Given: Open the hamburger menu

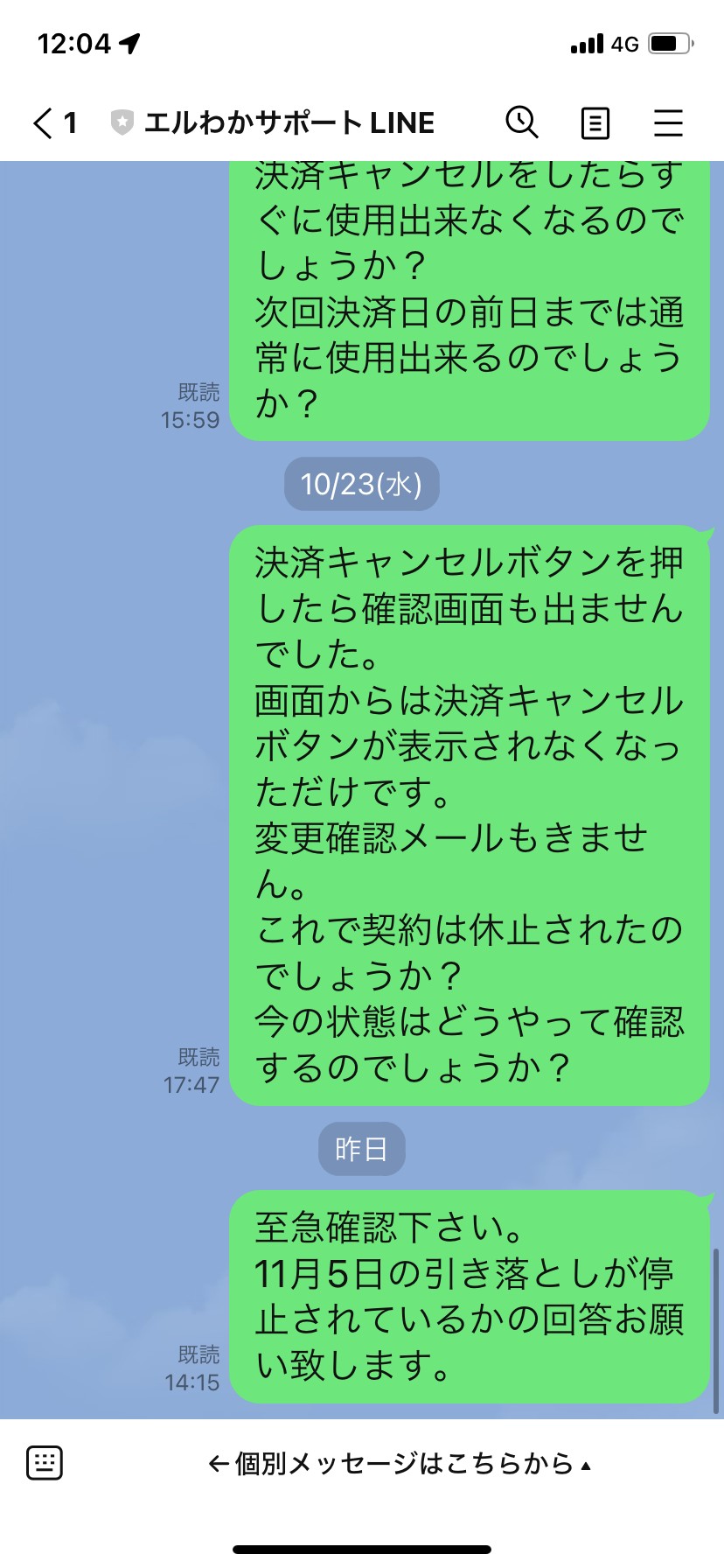Looking at the screenshot, I should tap(668, 122).
